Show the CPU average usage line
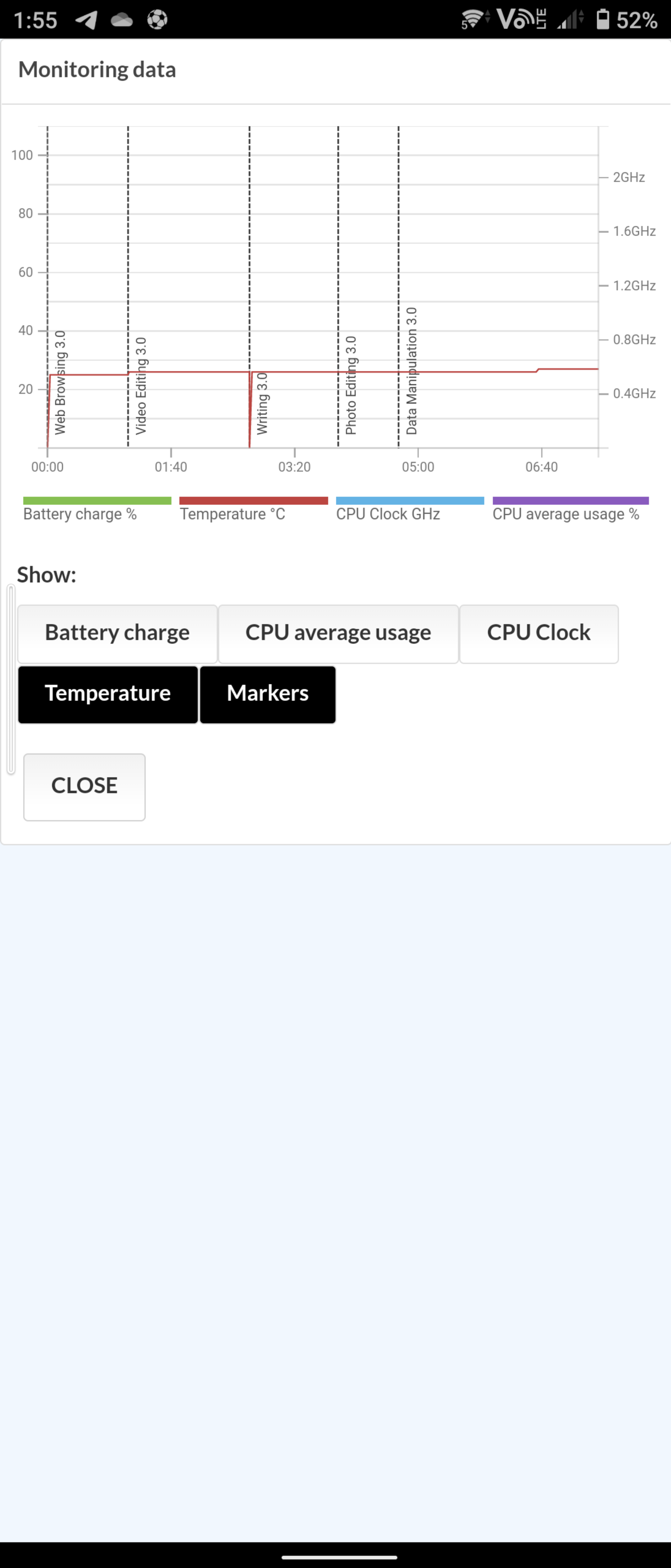Image resolution: width=671 pixels, height=1568 pixels. [338, 633]
